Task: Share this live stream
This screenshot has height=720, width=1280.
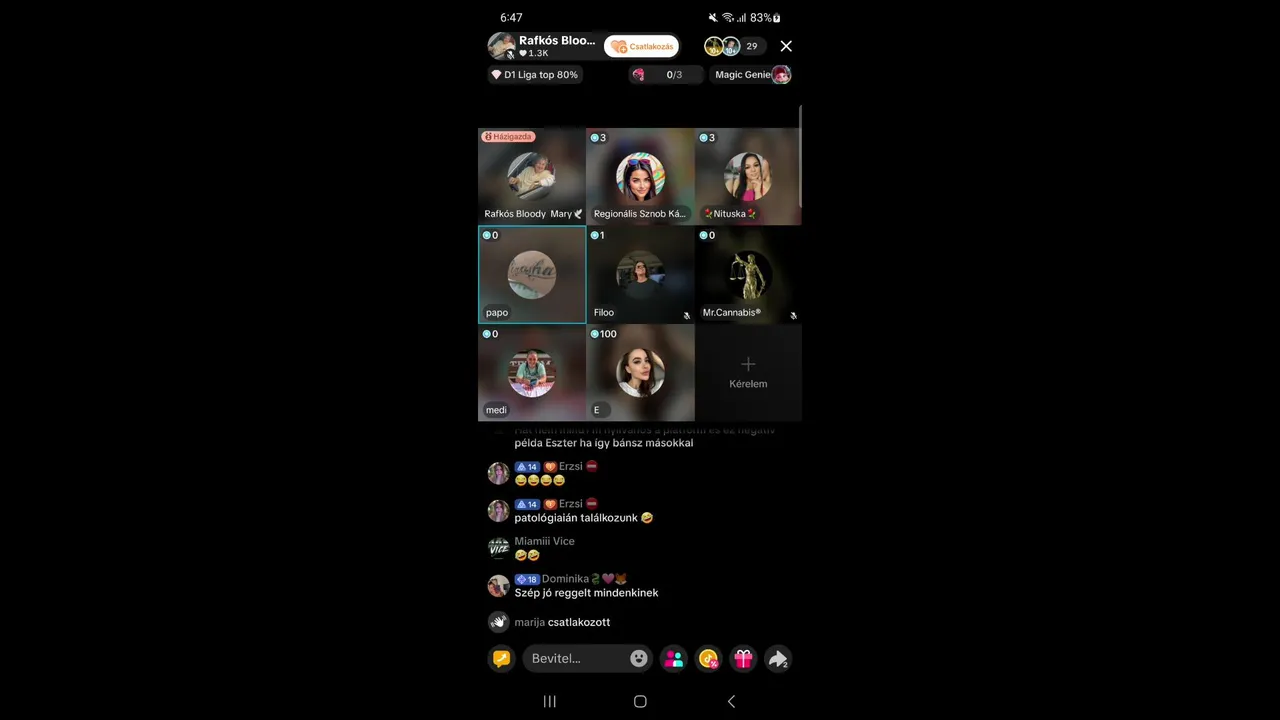Action: click(778, 658)
